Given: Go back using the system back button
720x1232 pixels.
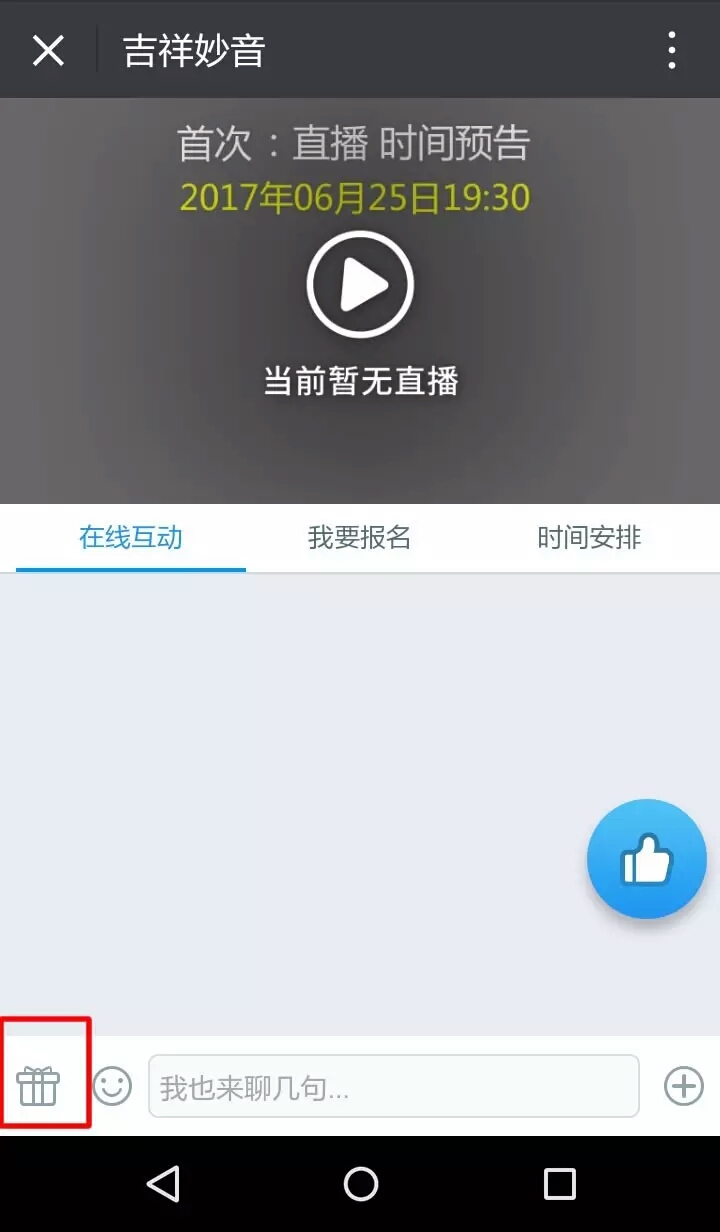Looking at the screenshot, I should click(x=163, y=1184).
